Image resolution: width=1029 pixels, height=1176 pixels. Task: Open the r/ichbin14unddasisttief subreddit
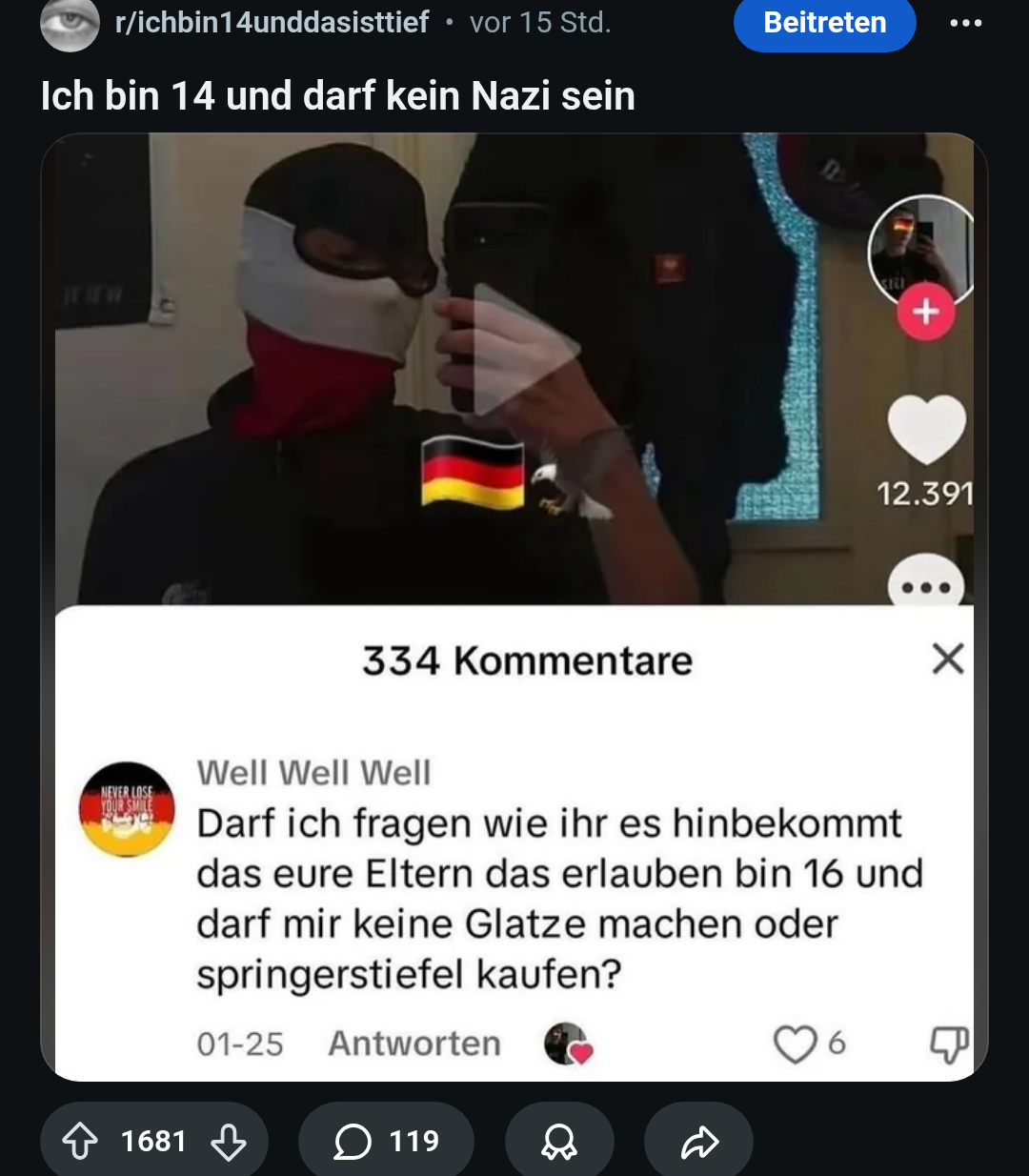(x=272, y=22)
